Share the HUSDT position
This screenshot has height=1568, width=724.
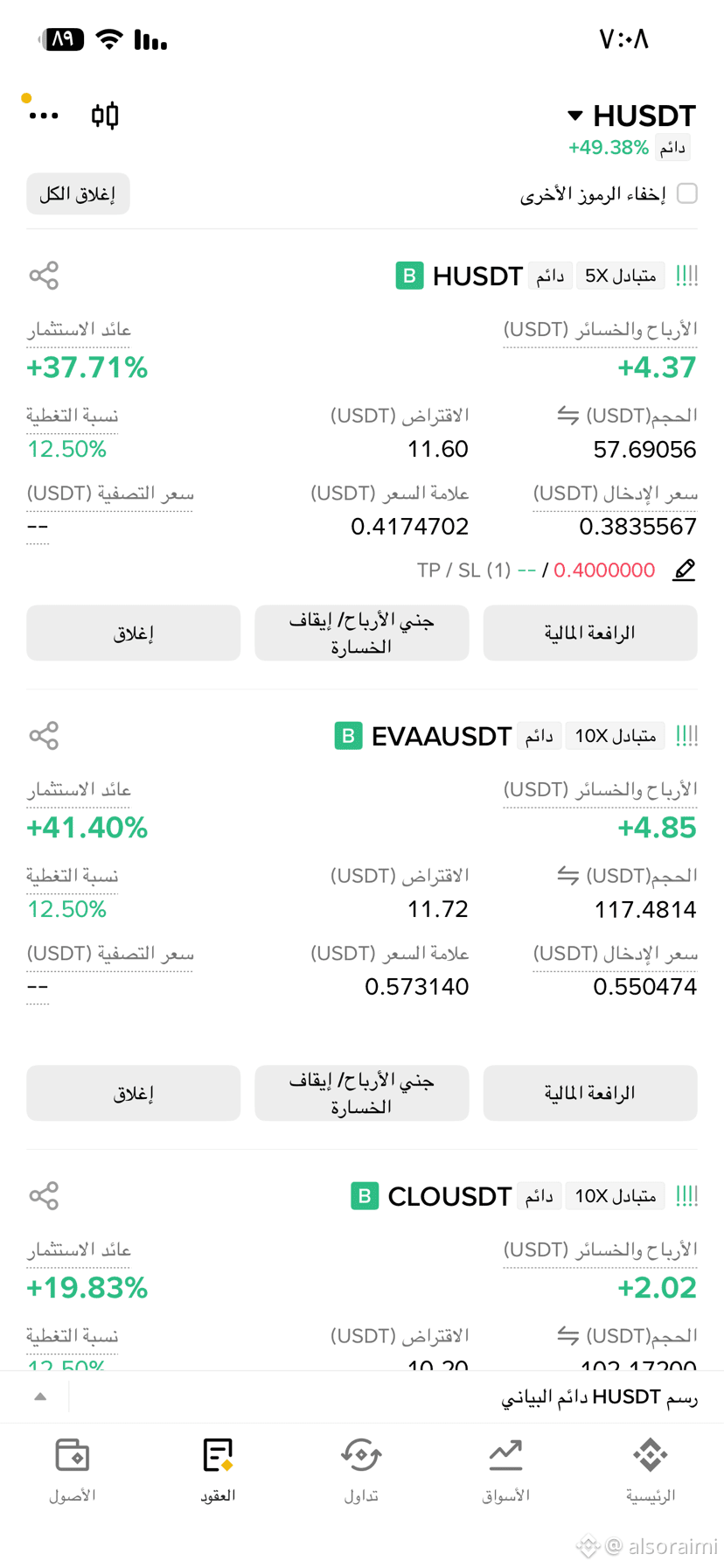tap(44, 276)
